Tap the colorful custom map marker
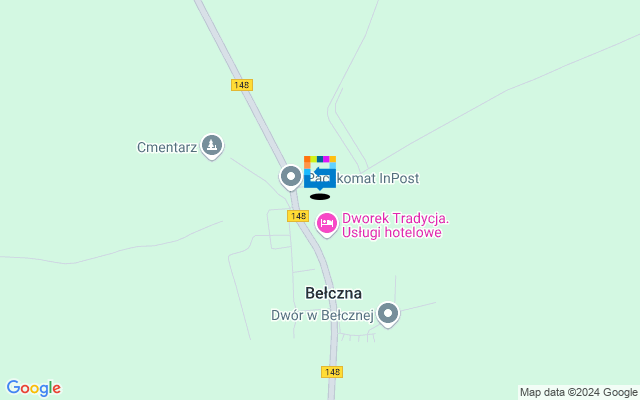The height and width of the screenshot is (400, 640). coord(320,171)
